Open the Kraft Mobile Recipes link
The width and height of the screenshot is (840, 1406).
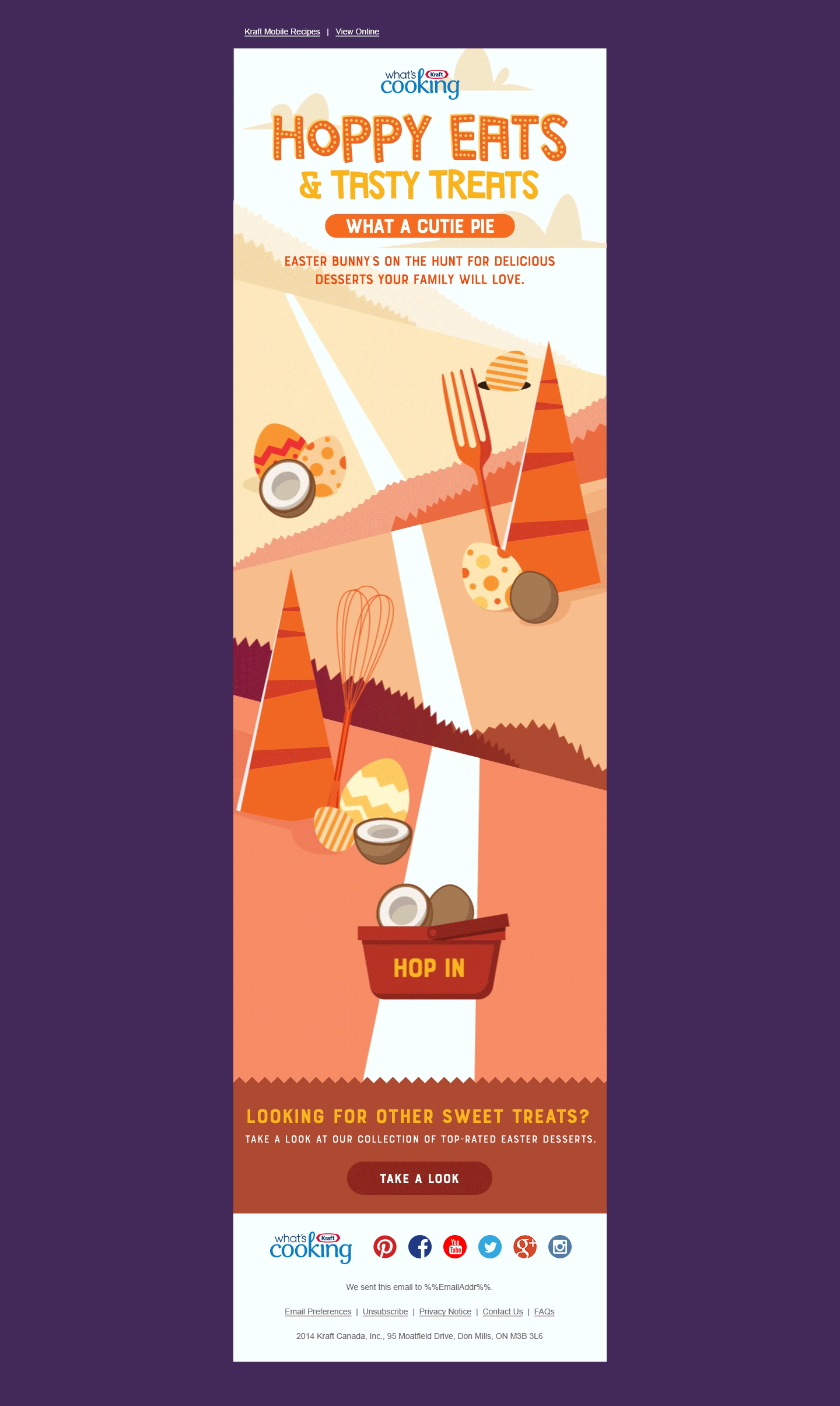click(x=282, y=32)
